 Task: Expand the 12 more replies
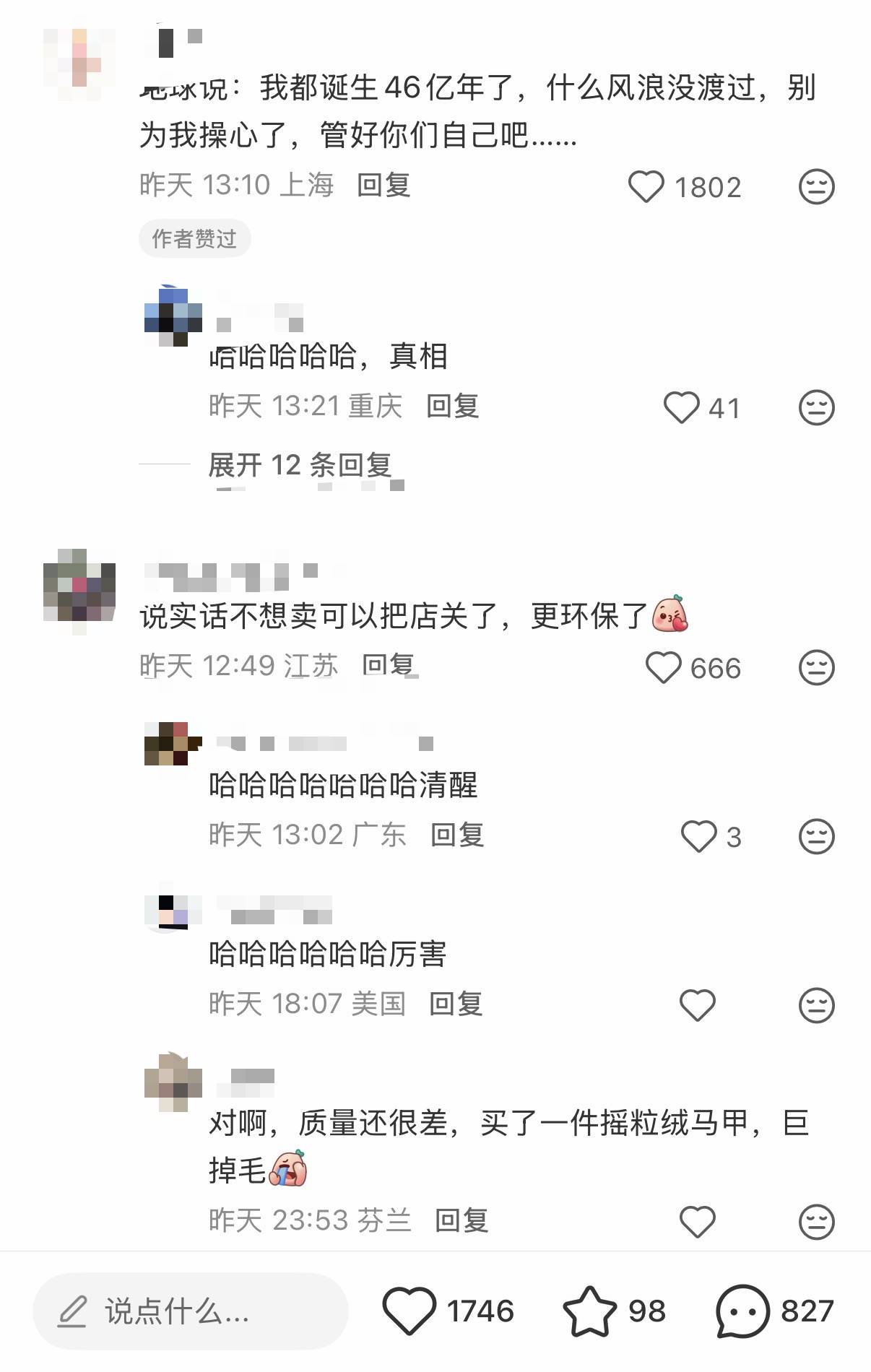300,465
